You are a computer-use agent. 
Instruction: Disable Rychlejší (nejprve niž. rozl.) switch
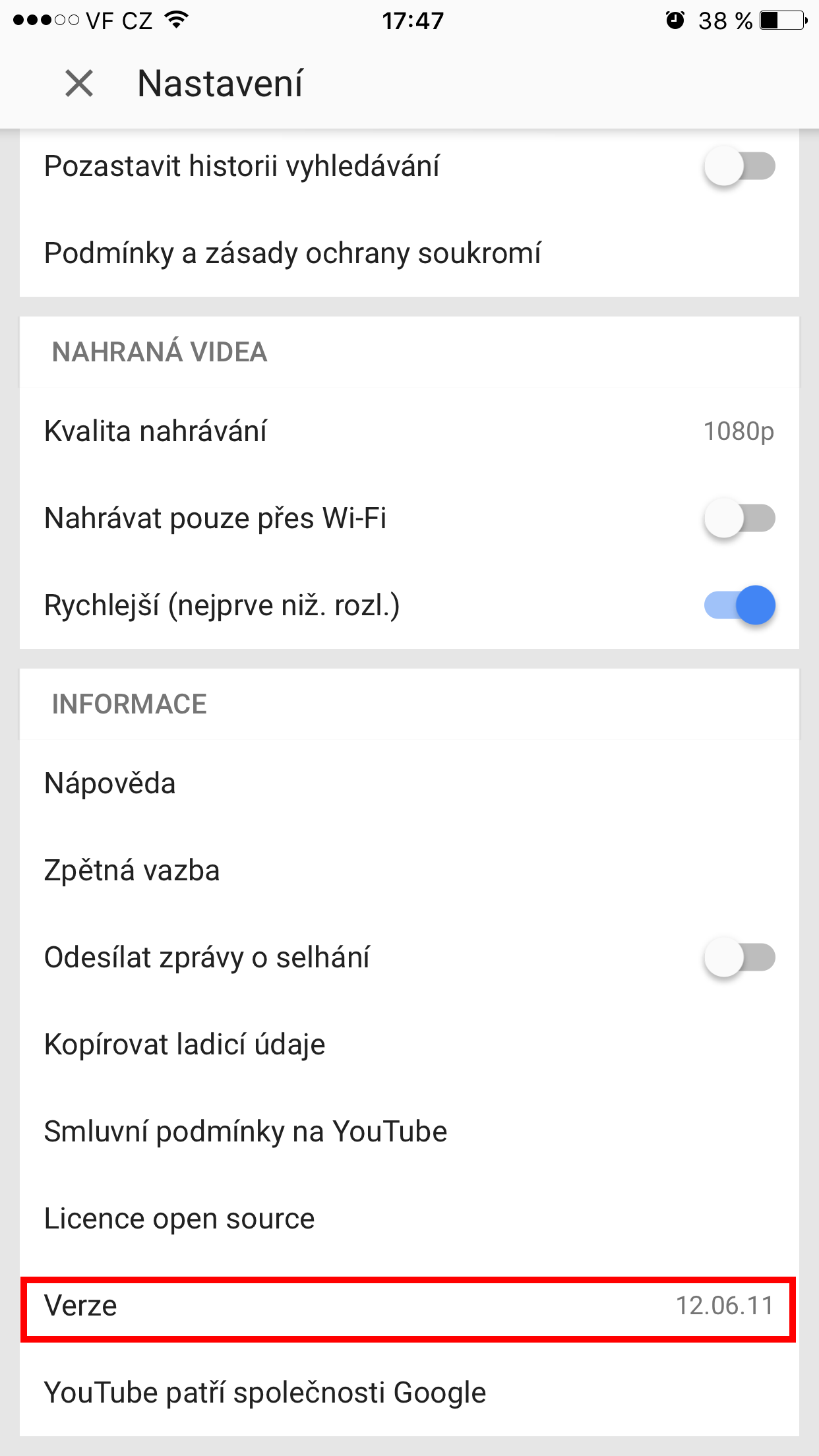coord(739,605)
